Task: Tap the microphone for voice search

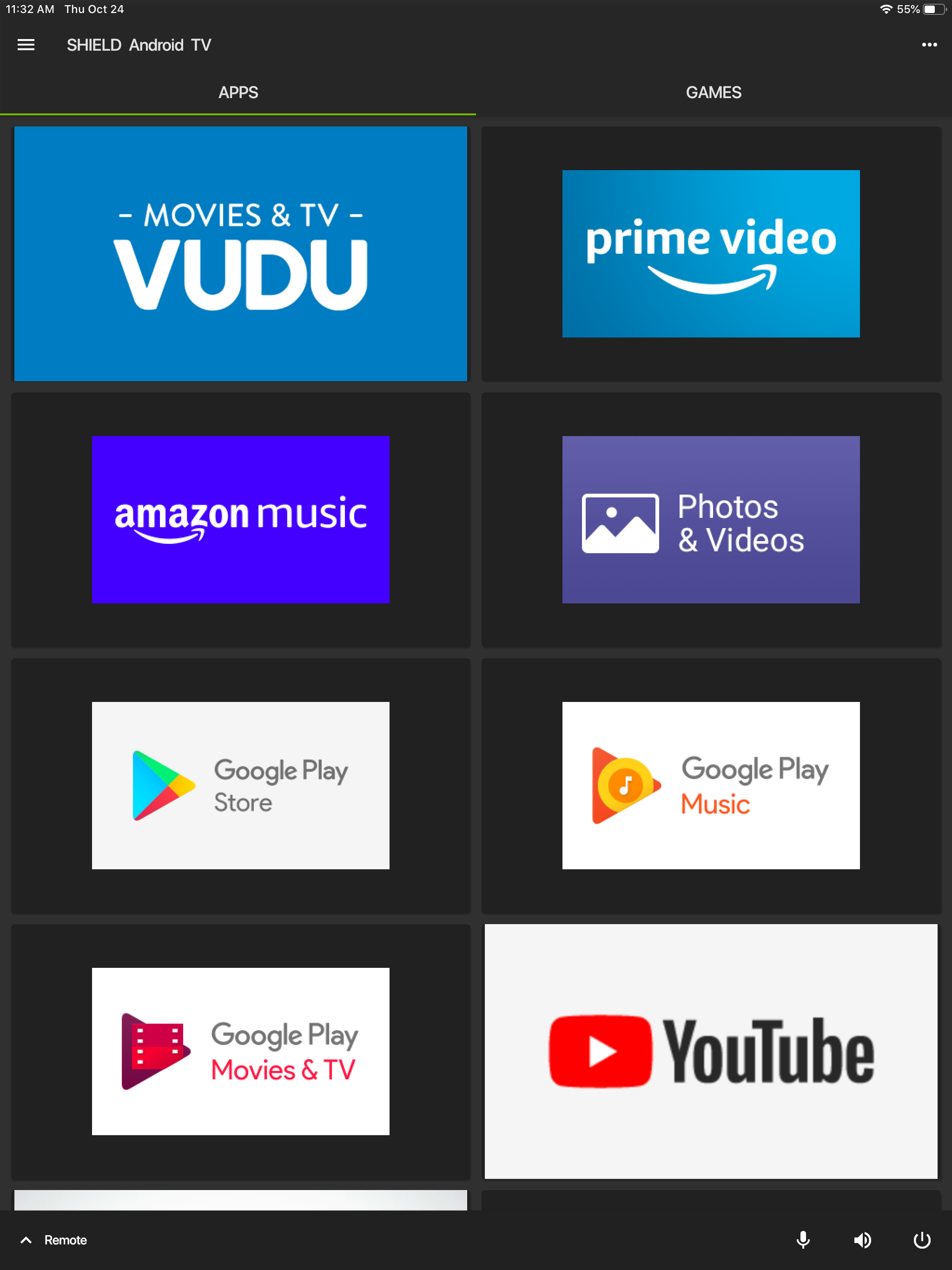Action: tap(803, 1240)
